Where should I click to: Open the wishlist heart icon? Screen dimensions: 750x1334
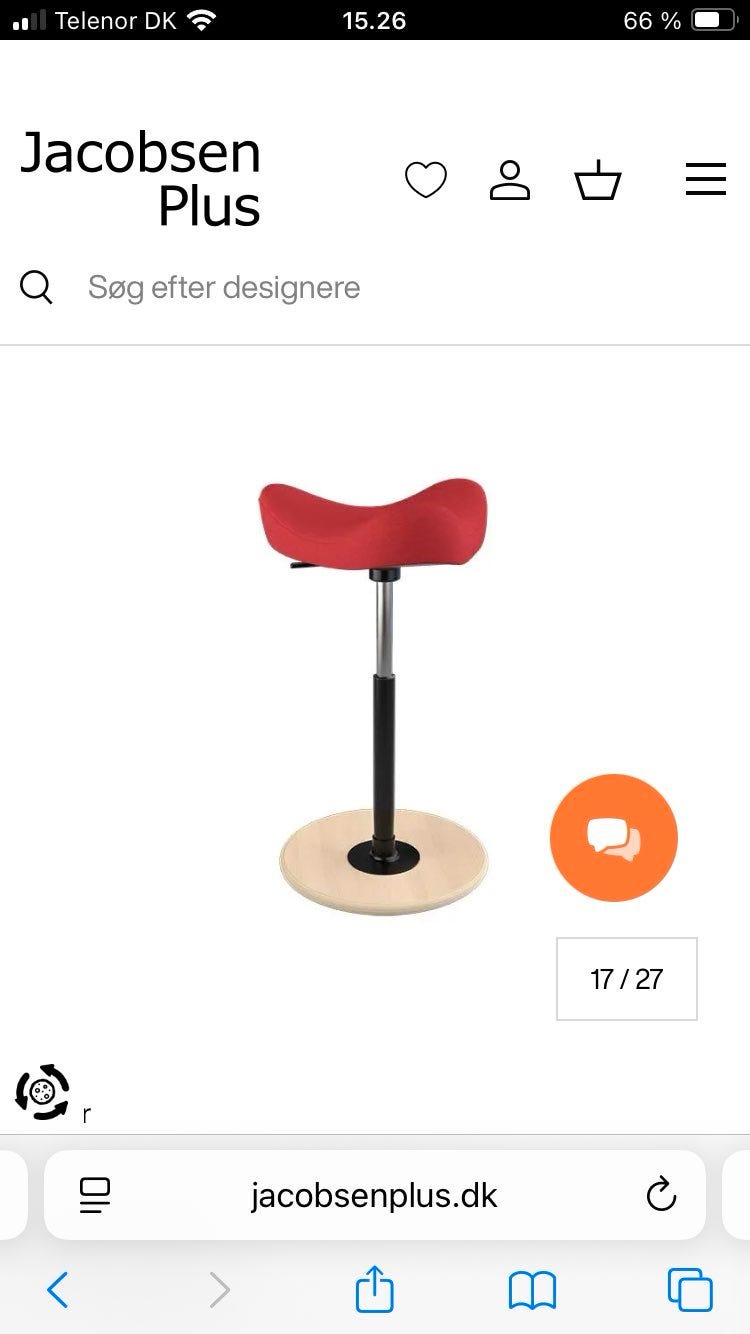tap(425, 181)
